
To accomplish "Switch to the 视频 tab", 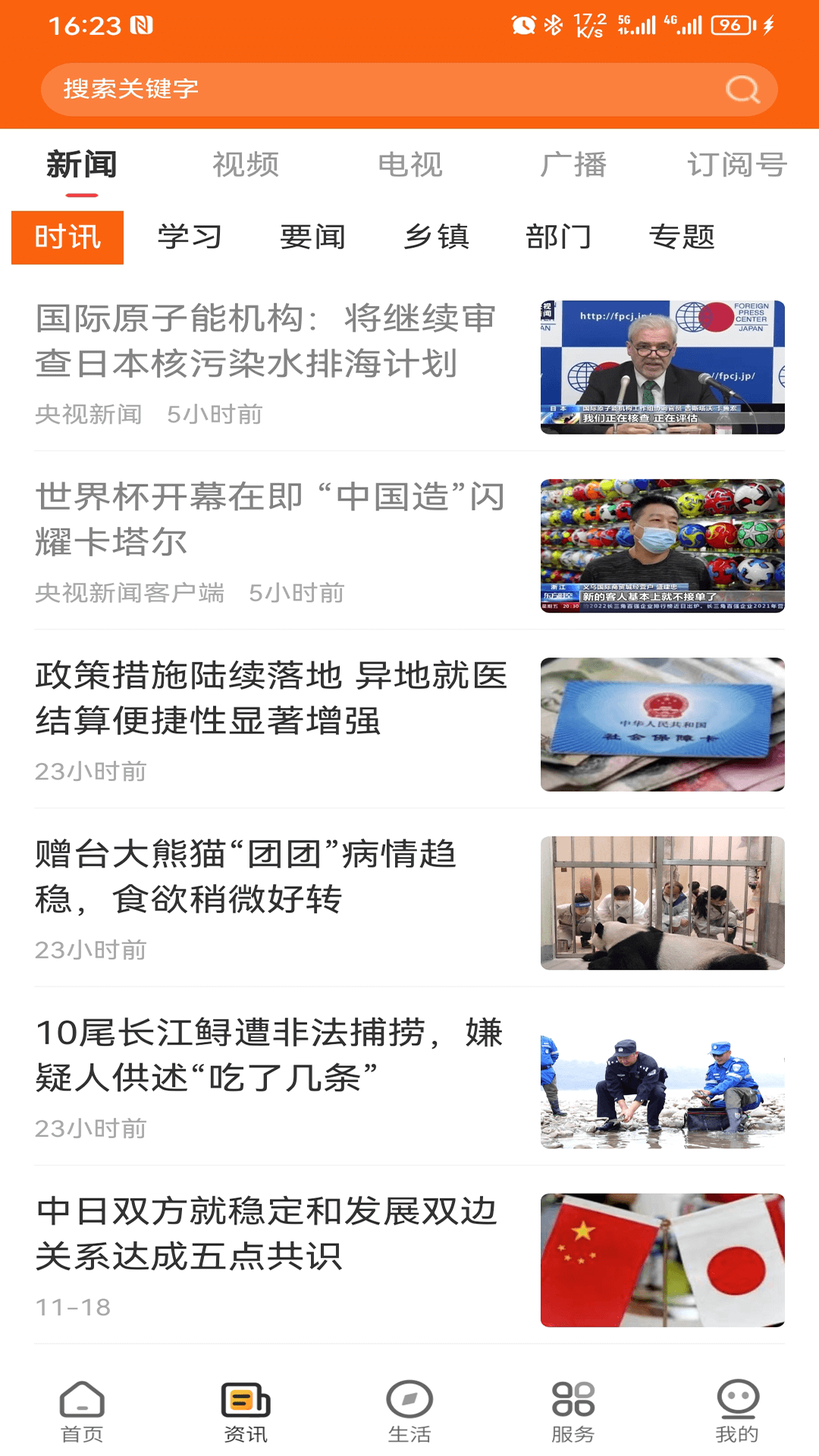I will (x=246, y=164).
